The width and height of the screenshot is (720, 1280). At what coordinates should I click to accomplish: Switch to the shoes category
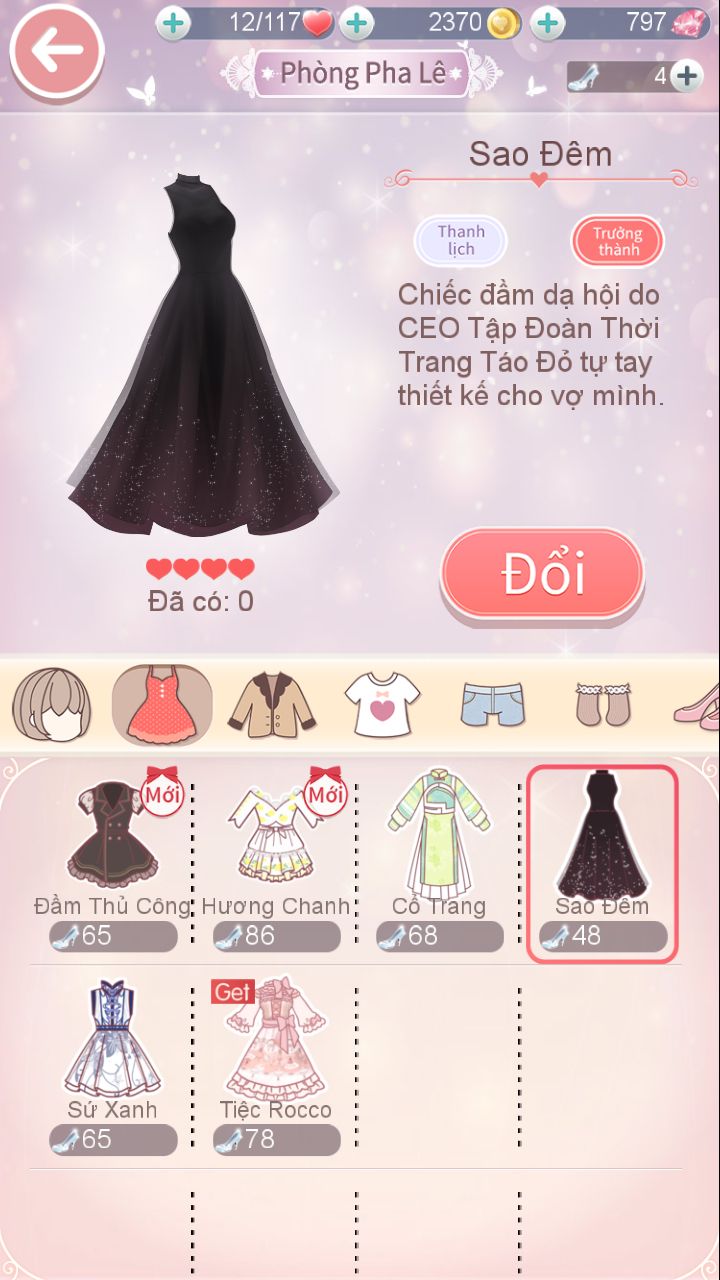(x=698, y=705)
